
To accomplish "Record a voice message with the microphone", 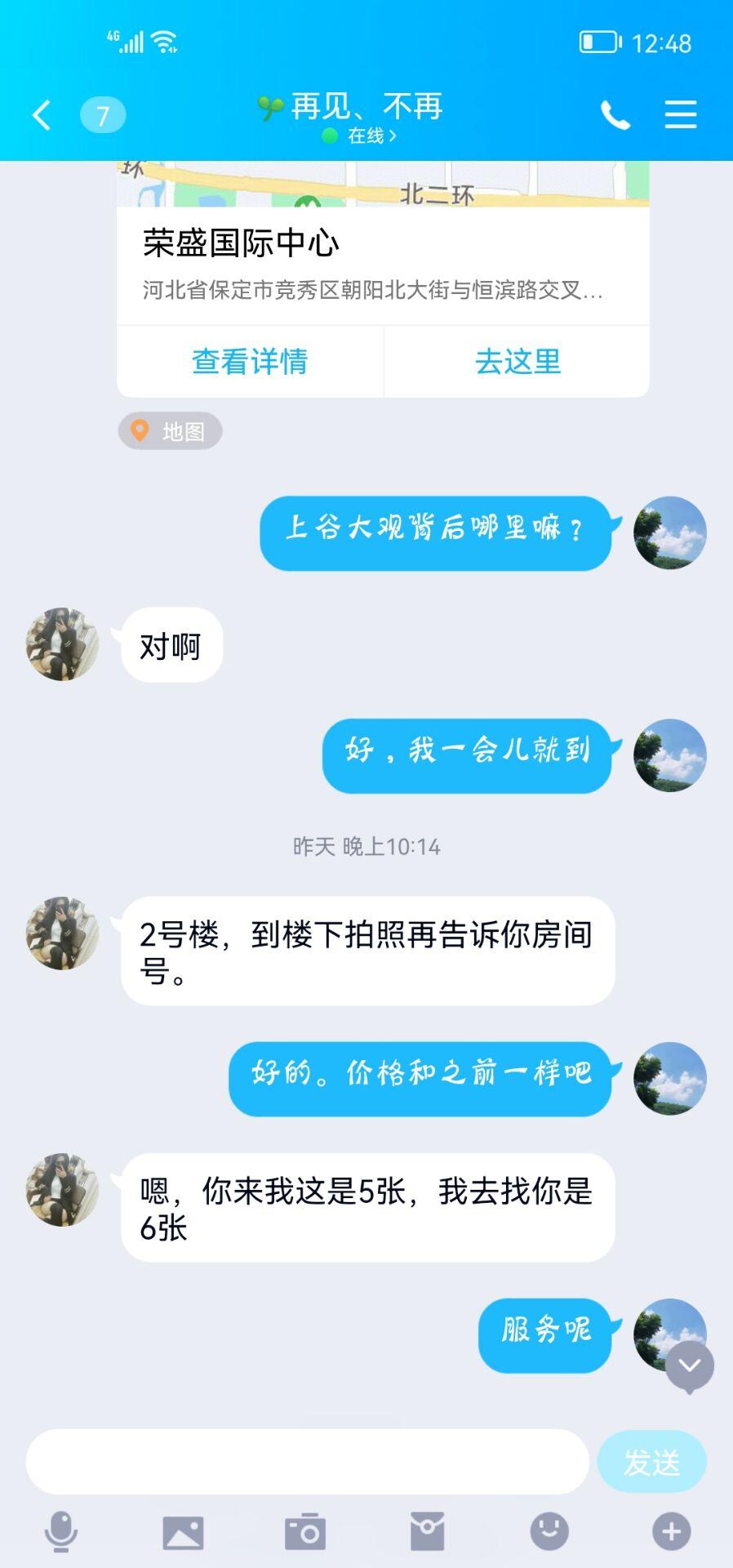I will [x=61, y=1531].
